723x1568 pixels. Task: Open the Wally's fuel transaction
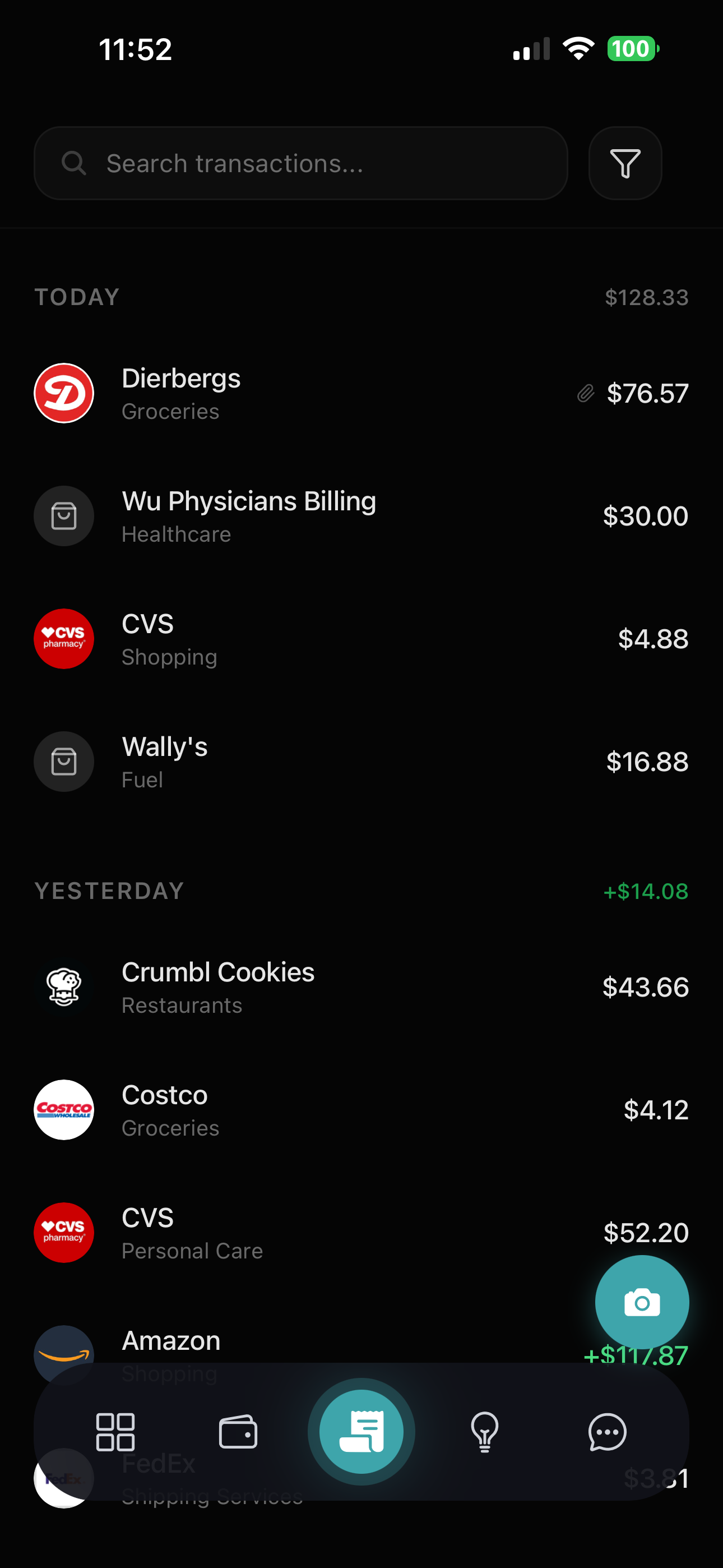[304, 762]
